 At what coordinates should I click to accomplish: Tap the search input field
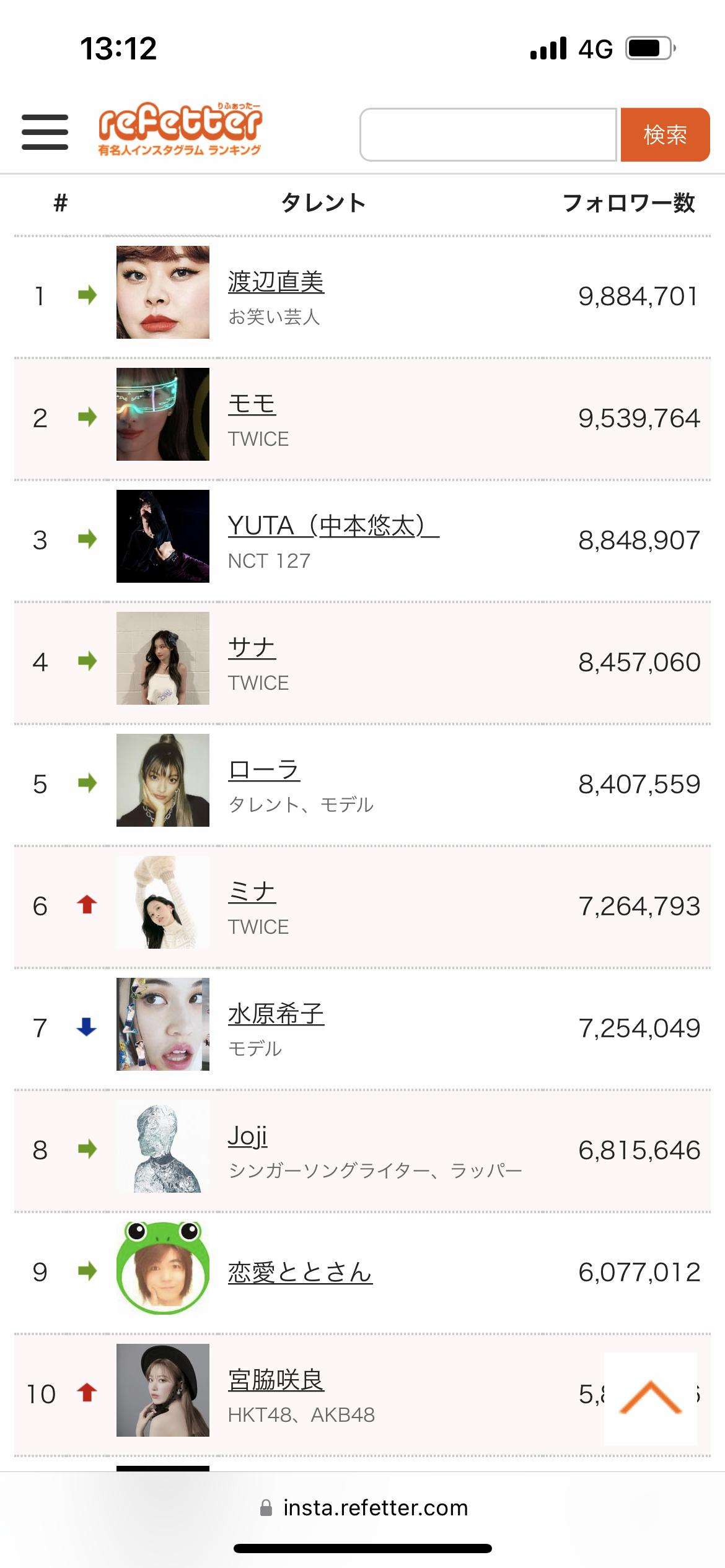[x=488, y=134]
